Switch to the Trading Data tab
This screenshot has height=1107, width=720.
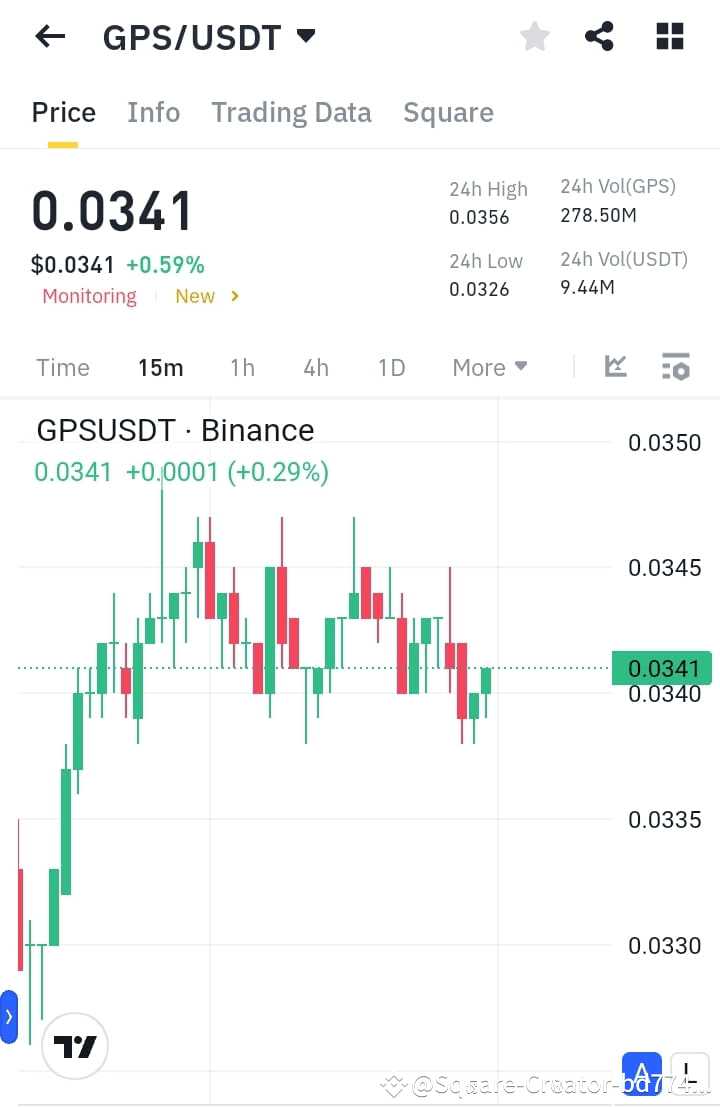pyautogui.click(x=291, y=112)
